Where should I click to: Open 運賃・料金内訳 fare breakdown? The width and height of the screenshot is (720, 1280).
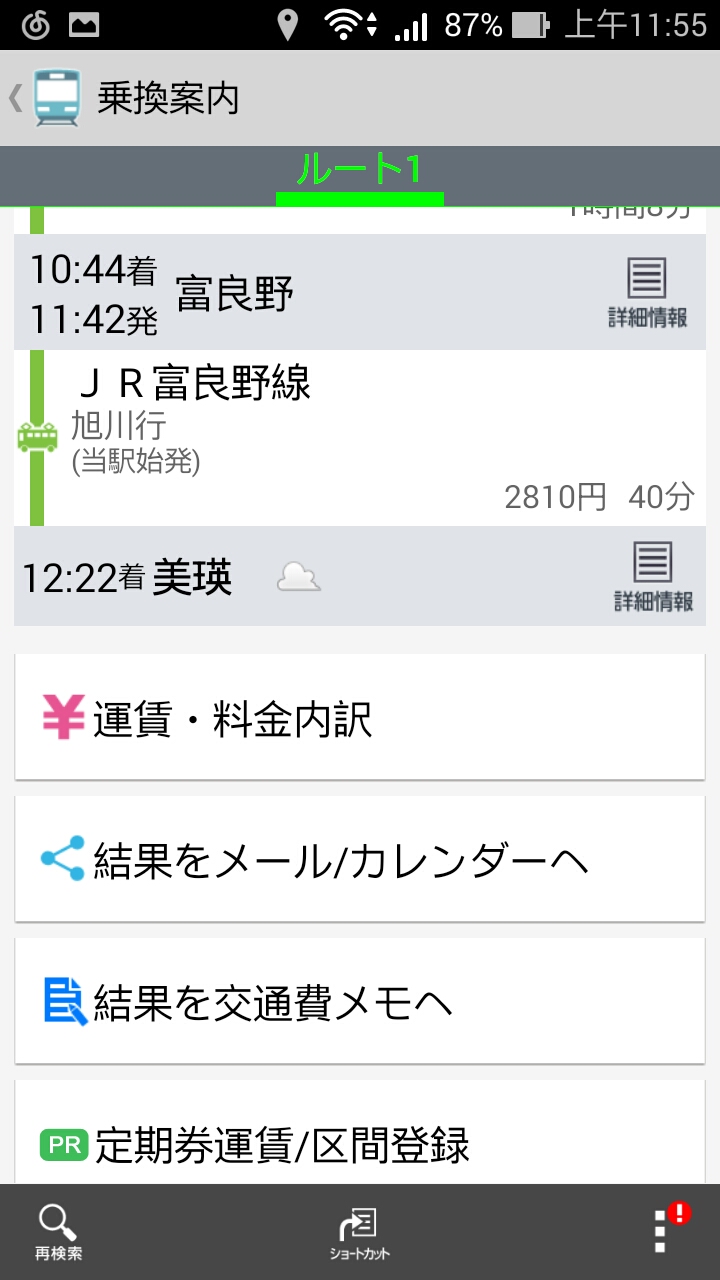[360, 717]
